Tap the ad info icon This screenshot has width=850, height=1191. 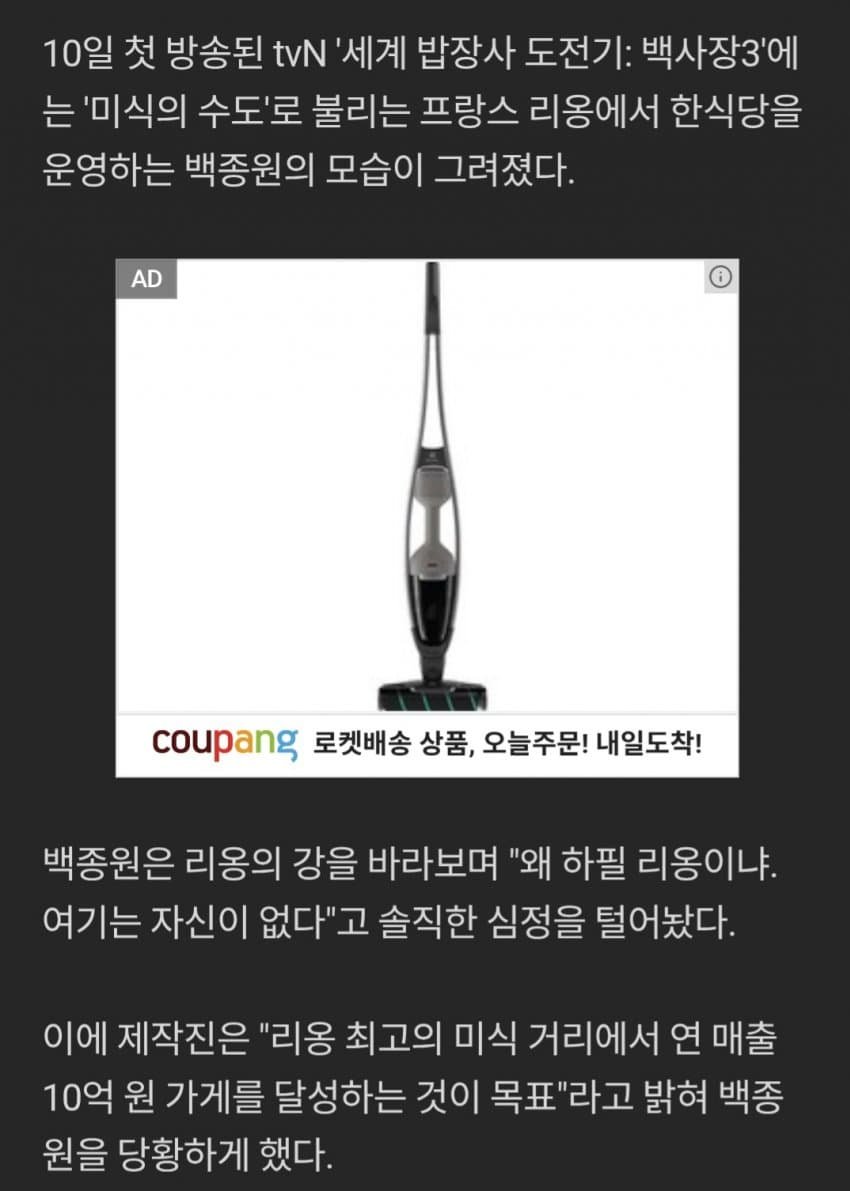pyautogui.click(x=721, y=278)
